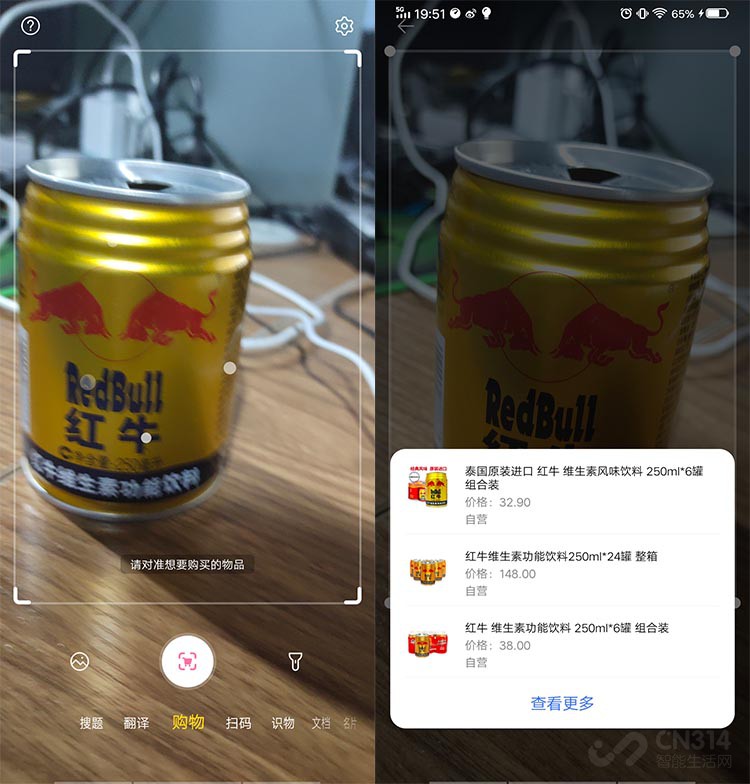Image resolution: width=750 pixels, height=784 pixels.
Task: Go back using the top-left arrow
Action: click(404, 28)
